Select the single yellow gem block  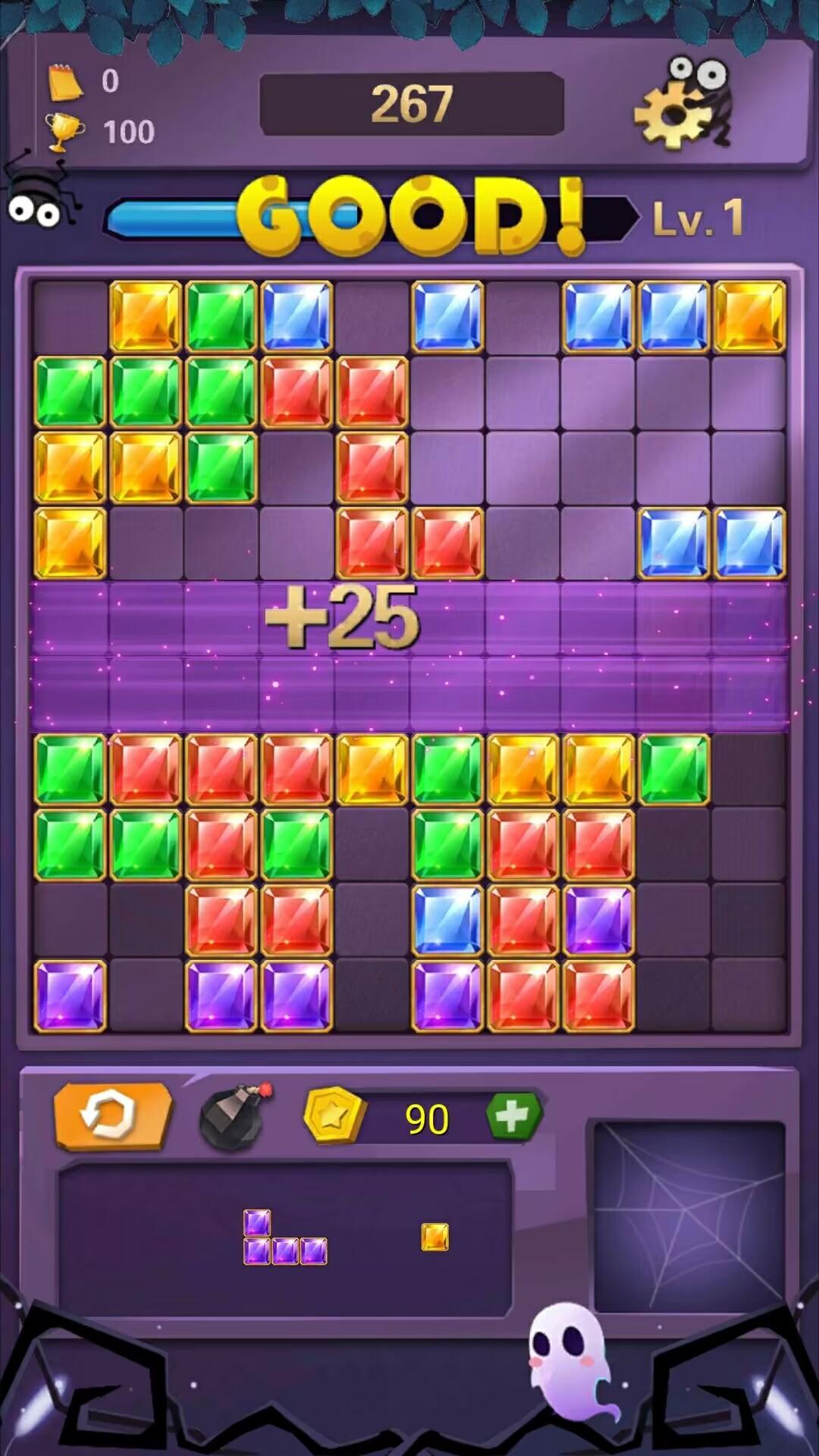(x=435, y=1237)
